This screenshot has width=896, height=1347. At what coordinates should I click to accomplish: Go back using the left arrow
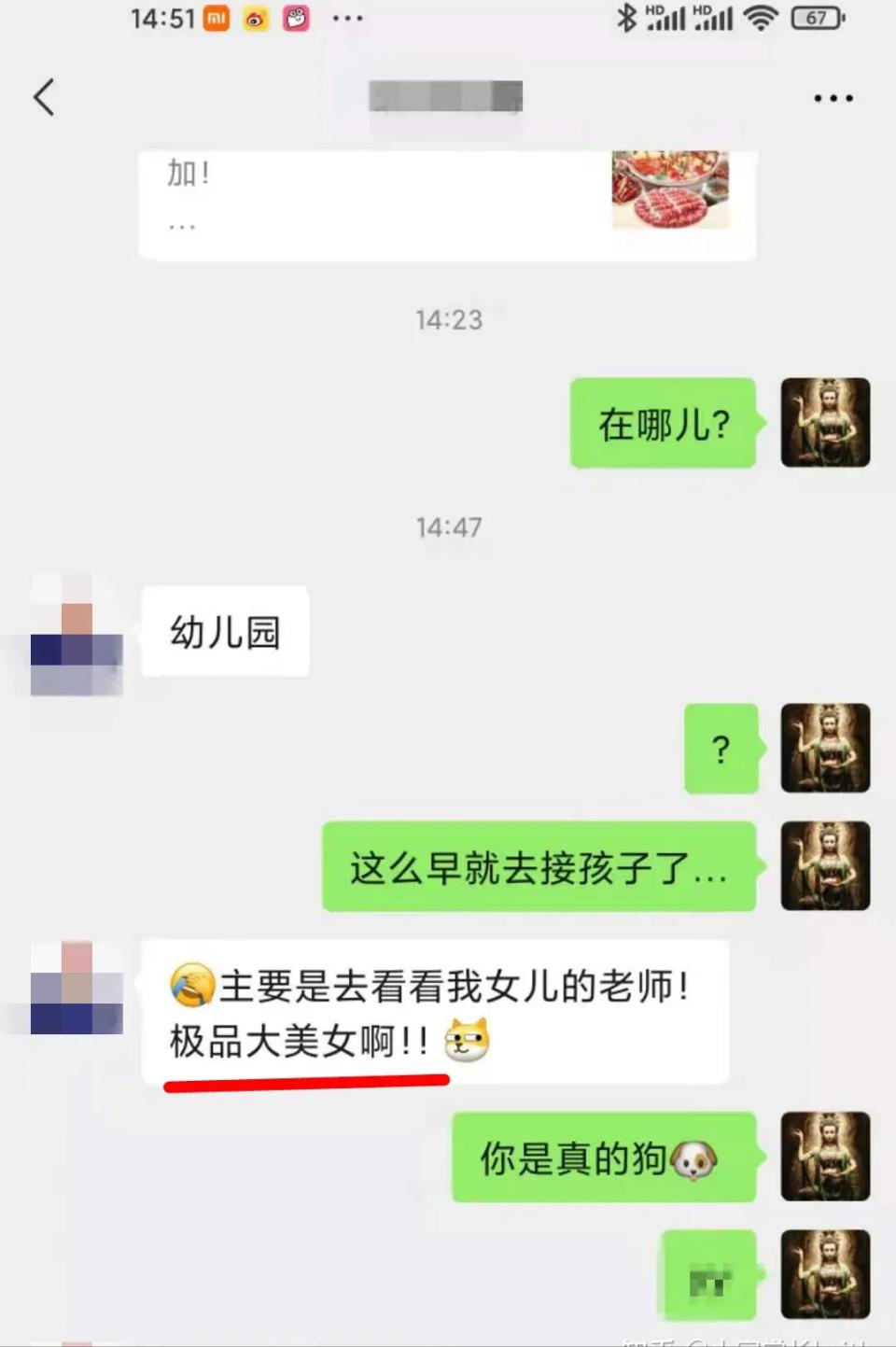(x=43, y=96)
